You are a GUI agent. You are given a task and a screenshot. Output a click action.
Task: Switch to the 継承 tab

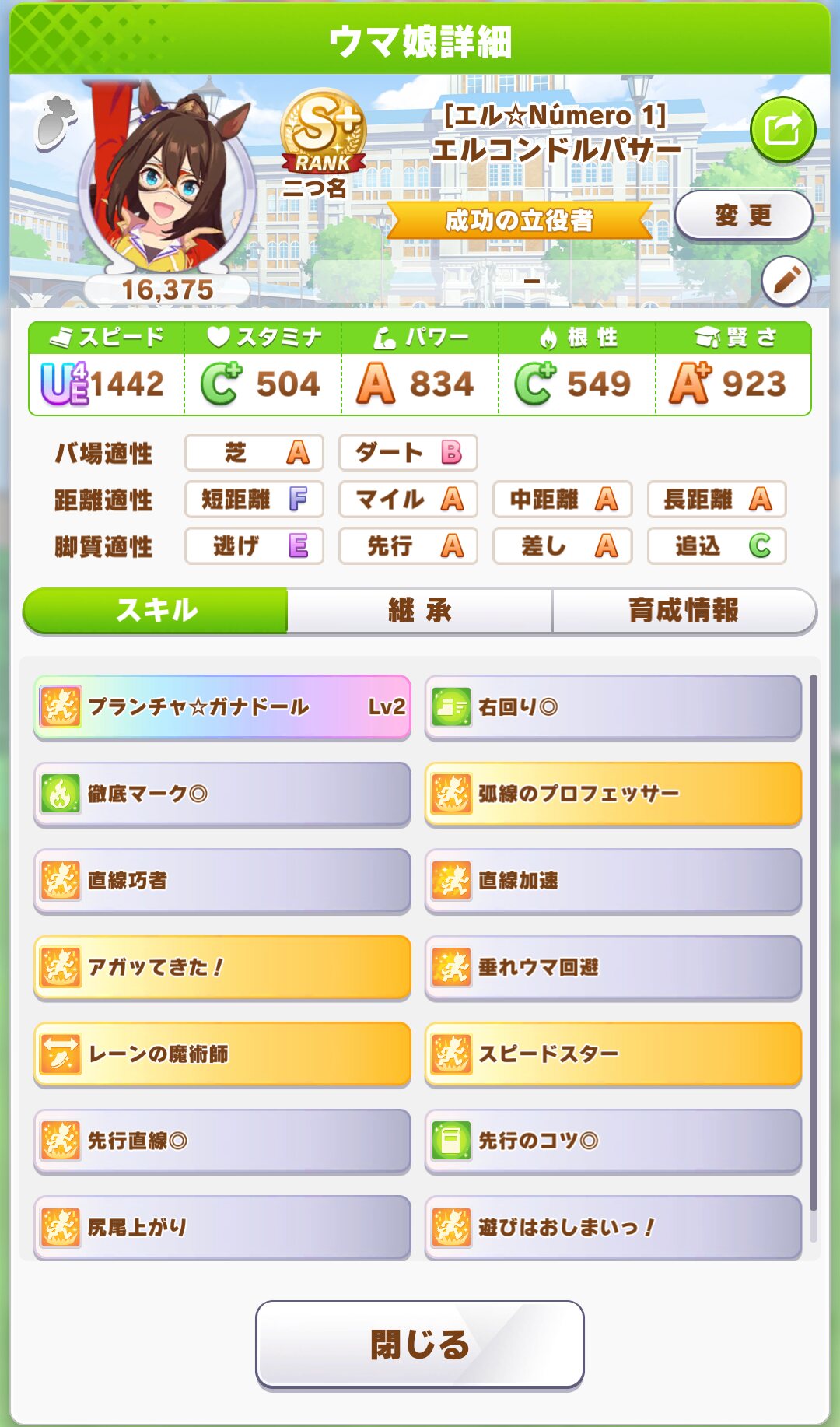point(420,611)
